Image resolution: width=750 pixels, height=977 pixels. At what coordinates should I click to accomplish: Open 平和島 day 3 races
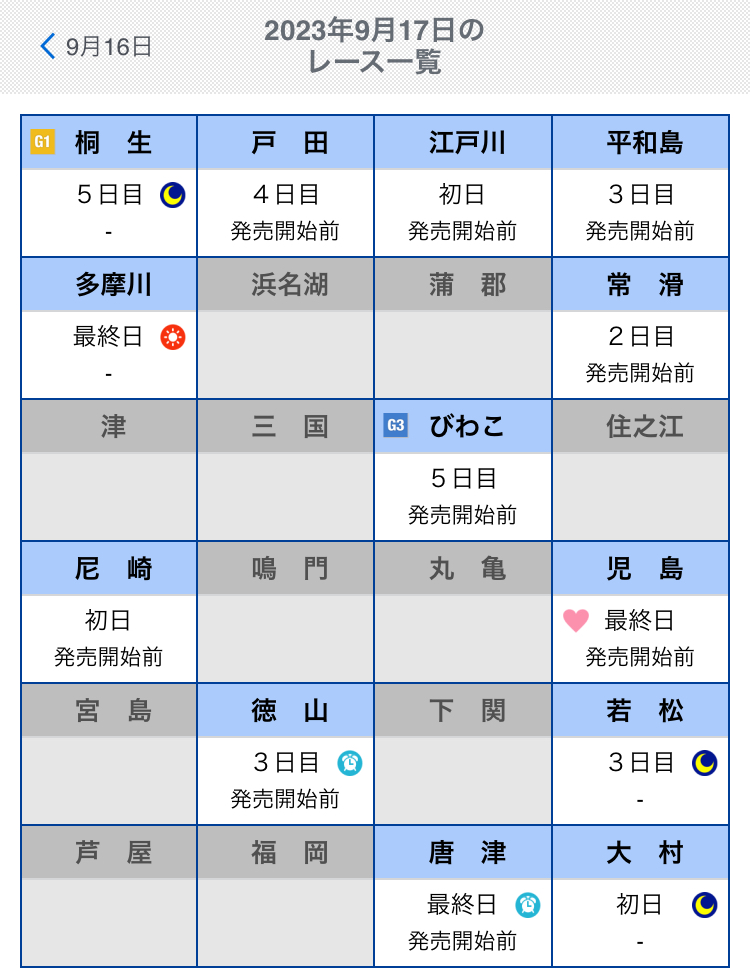tap(640, 212)
